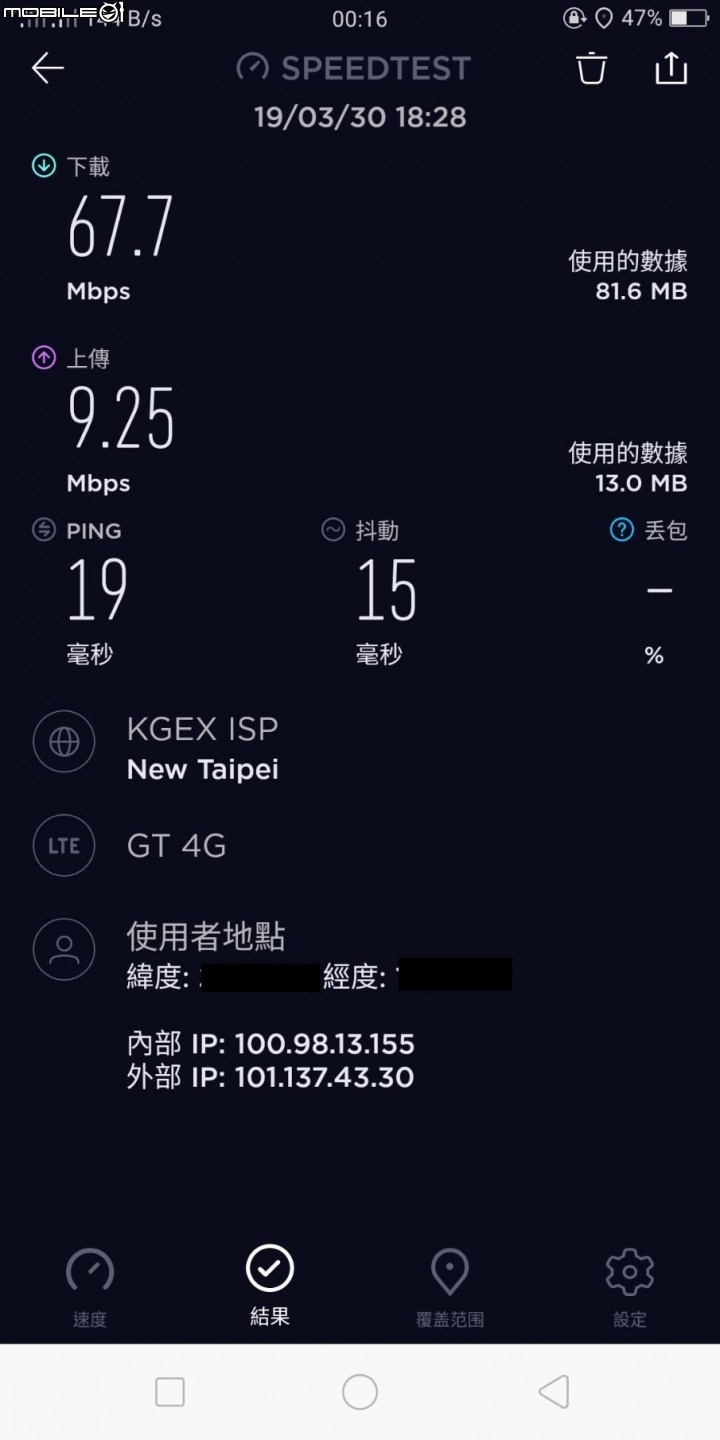The image size is (720, 1440).
Task: Open recent apps via square button
Action: tap(170, 1392)
